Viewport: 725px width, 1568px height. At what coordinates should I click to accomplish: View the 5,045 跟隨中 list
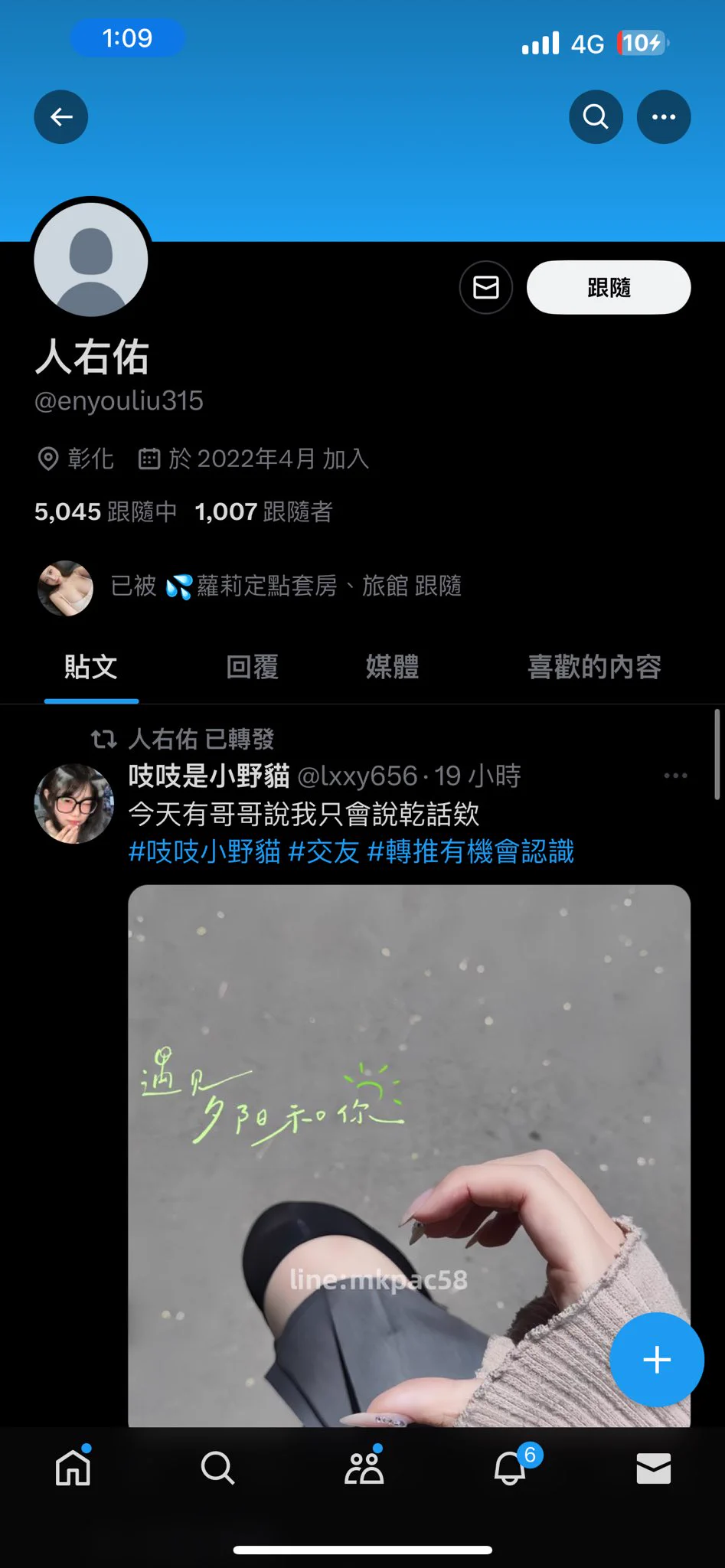pos(106,511)
